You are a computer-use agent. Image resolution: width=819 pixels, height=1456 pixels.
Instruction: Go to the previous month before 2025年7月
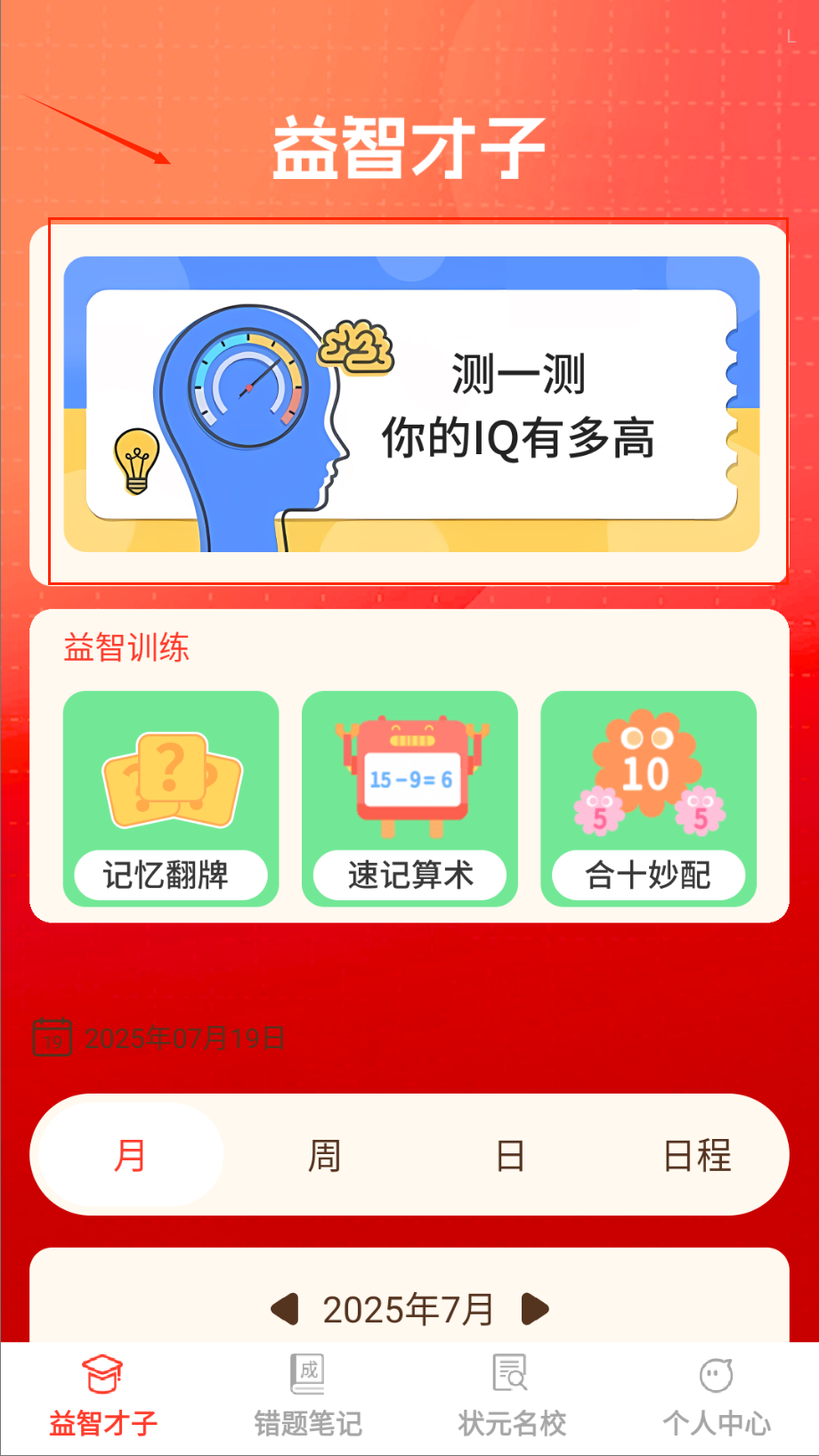[x=285, y=1309]
